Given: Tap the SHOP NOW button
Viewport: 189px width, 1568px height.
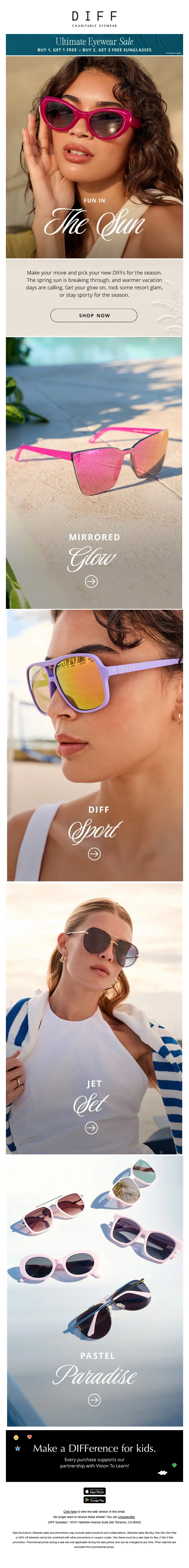Looking at the screenshot, I should click(94, 315).
